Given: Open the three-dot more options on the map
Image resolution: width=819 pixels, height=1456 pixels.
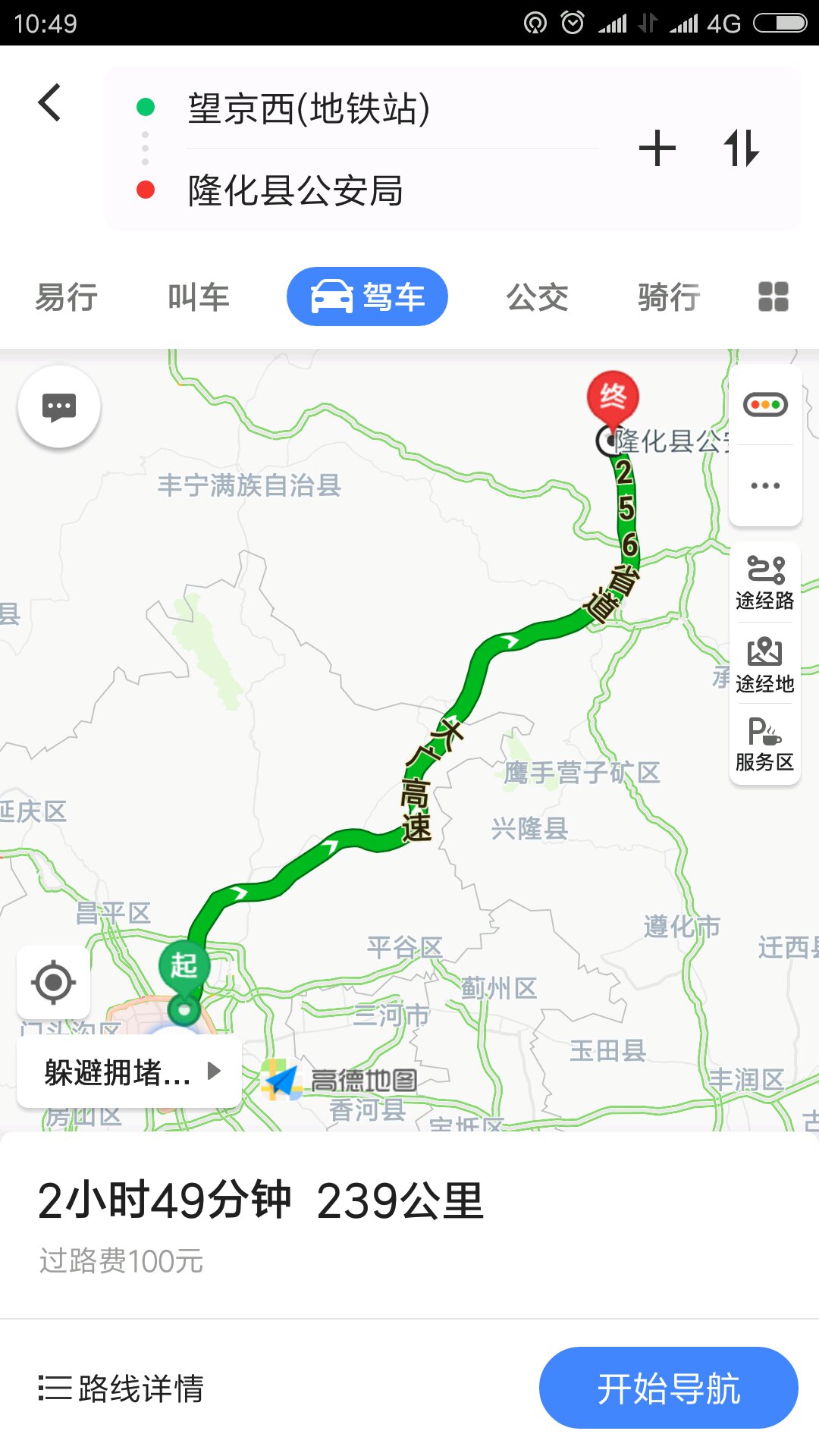Looking at the screenshot, I should click(x=765, y=485).
